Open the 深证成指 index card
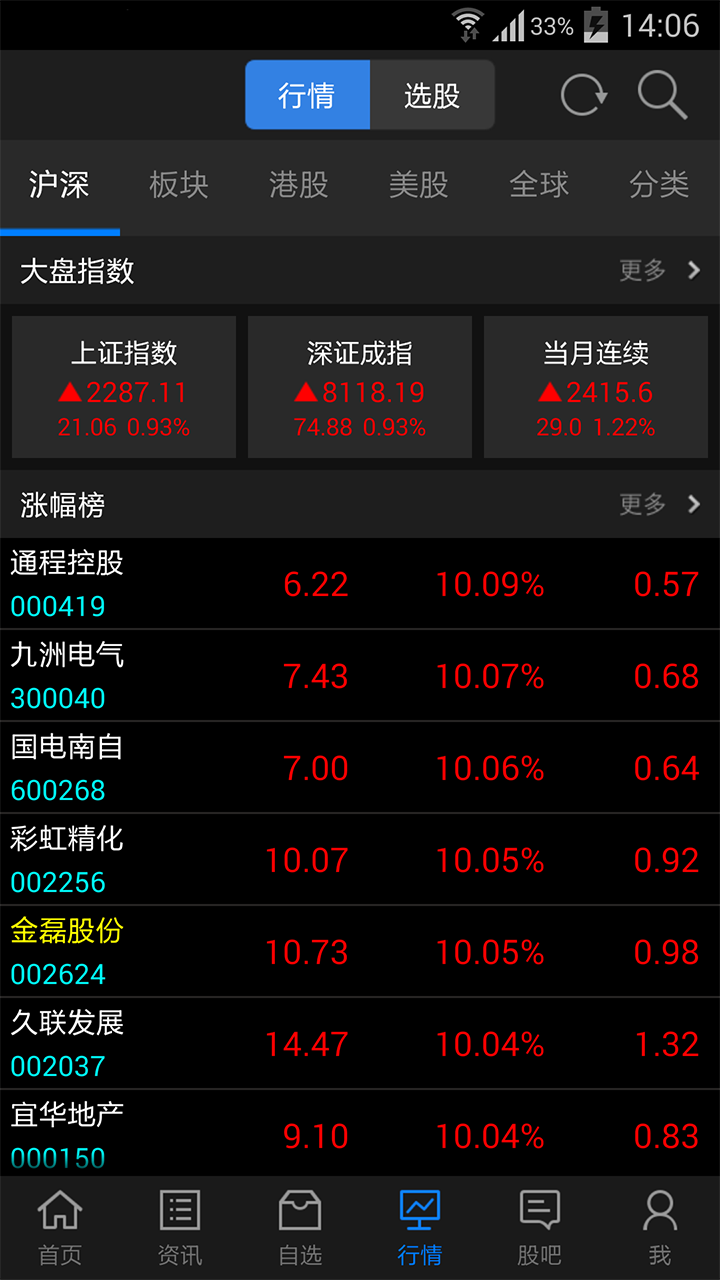The image size is (720, 1280). (360, 388)
